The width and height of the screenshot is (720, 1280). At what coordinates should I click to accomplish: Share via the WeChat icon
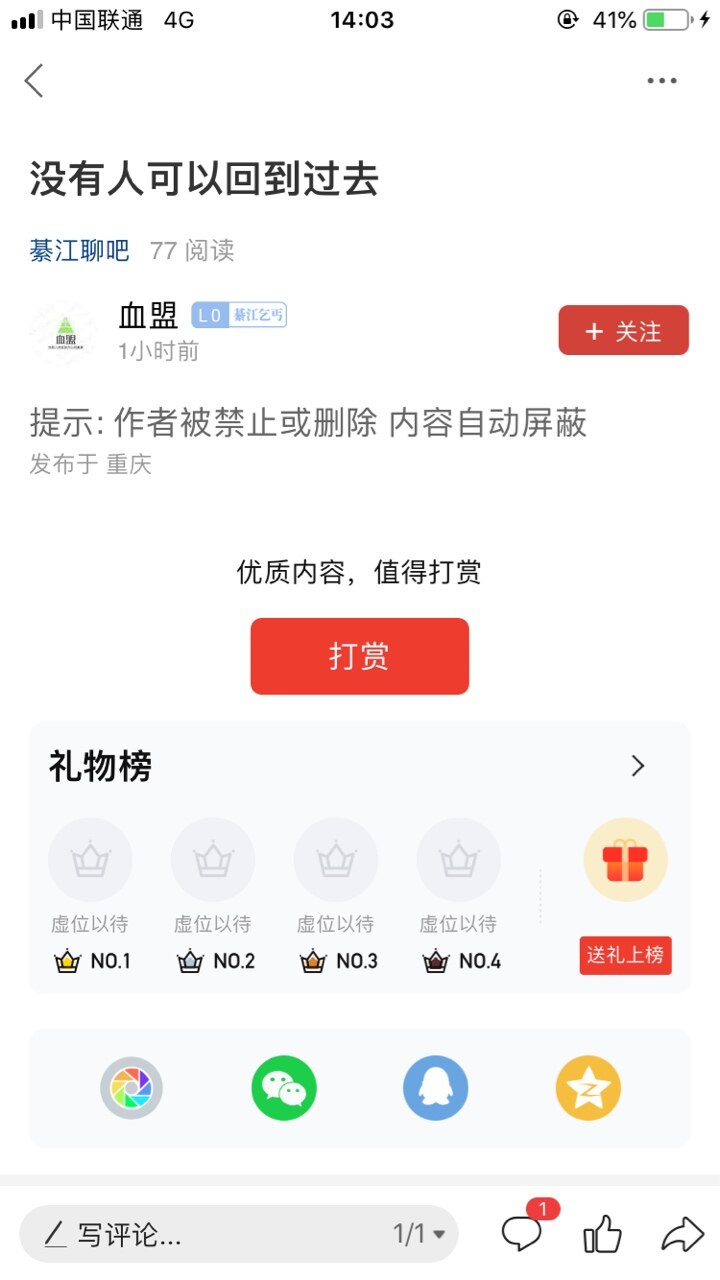point(284,1088)
